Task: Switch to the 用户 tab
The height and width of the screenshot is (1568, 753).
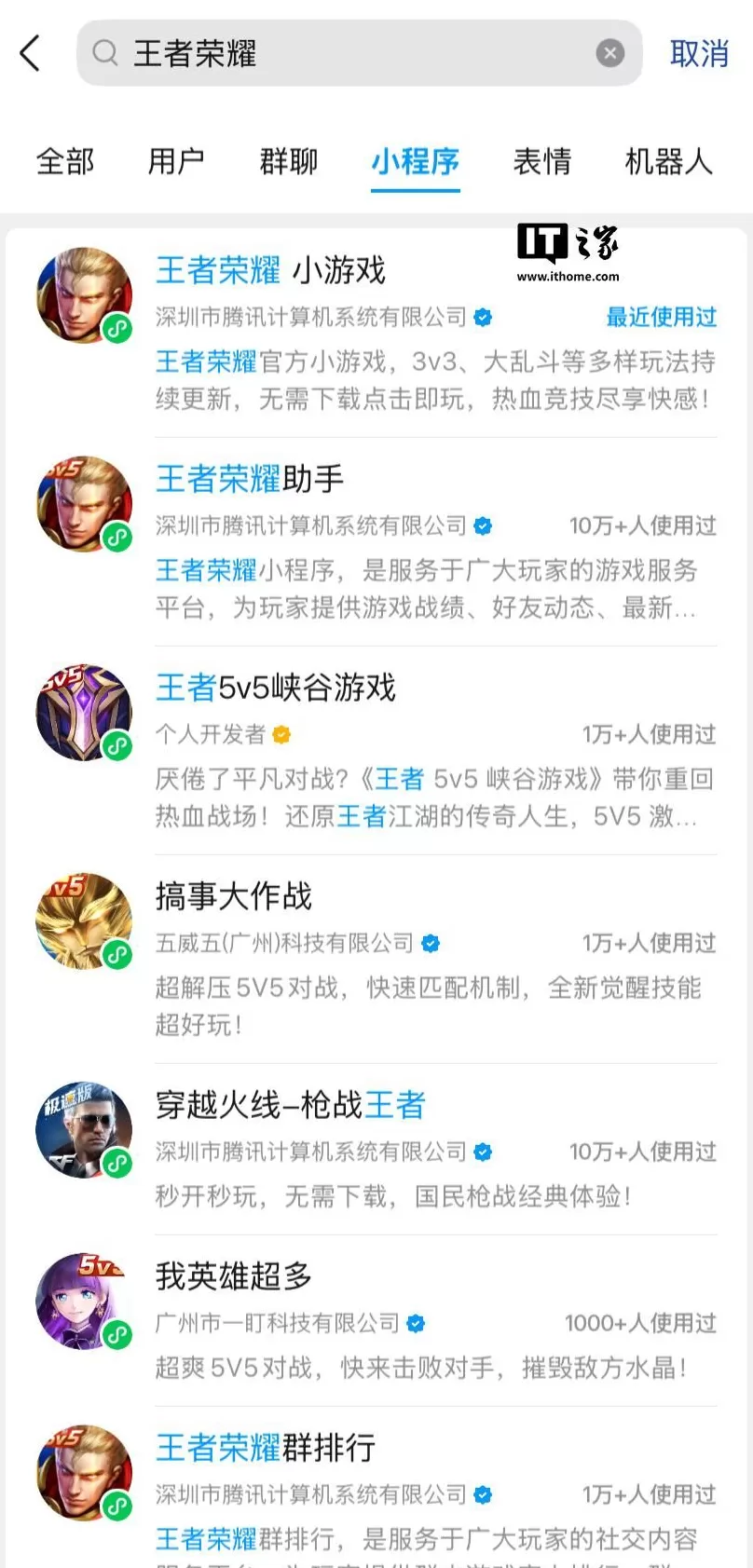Action: click(x=176, y=163)
